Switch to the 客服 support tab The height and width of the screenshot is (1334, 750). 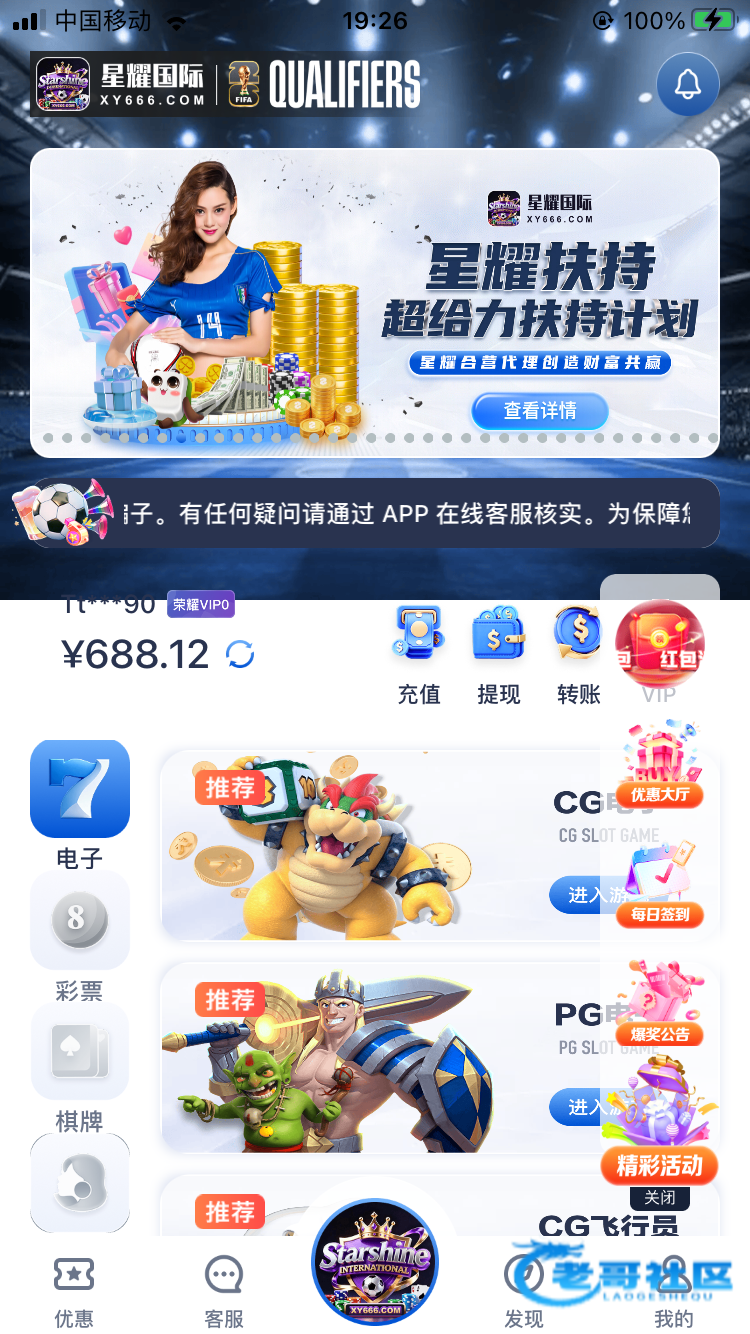point(224,1292)
